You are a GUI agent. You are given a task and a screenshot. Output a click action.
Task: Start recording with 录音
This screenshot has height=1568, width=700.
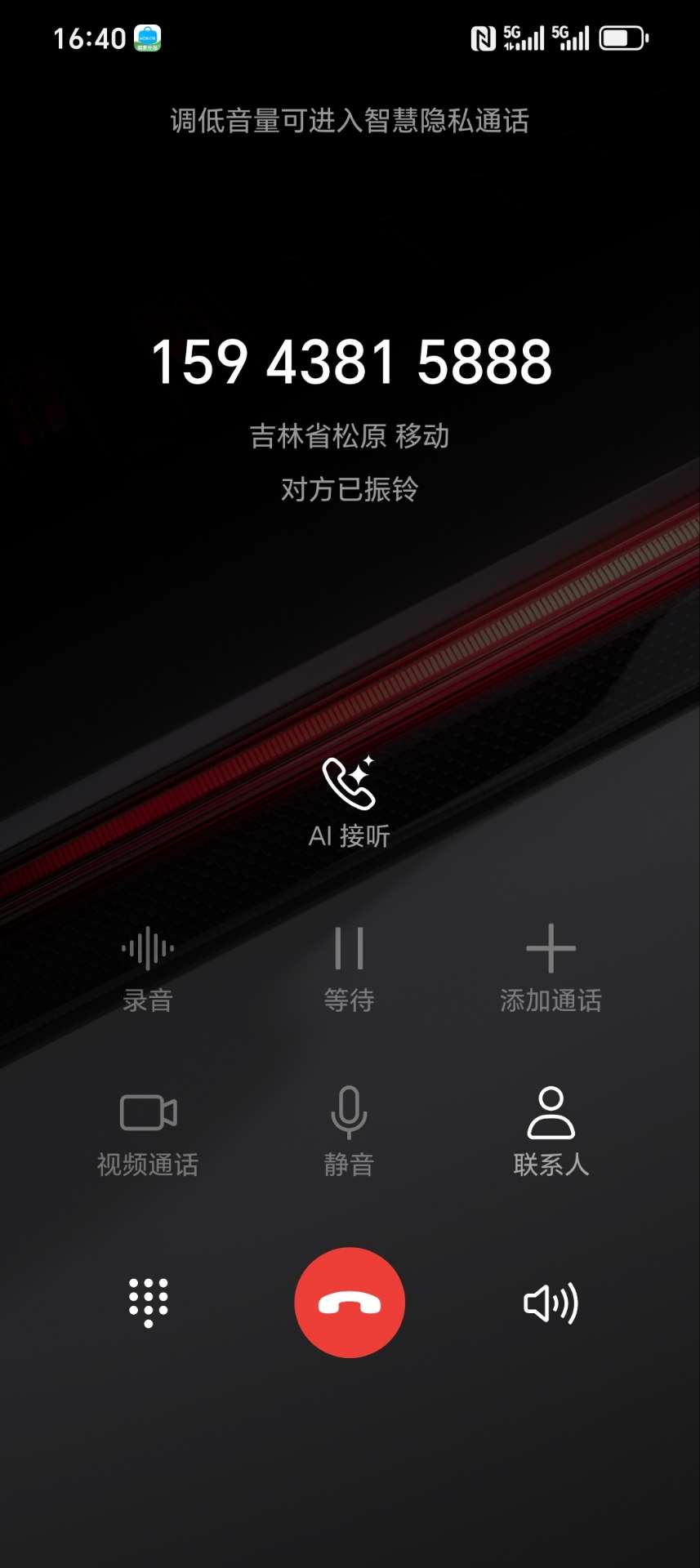click(x=148, y=968)
